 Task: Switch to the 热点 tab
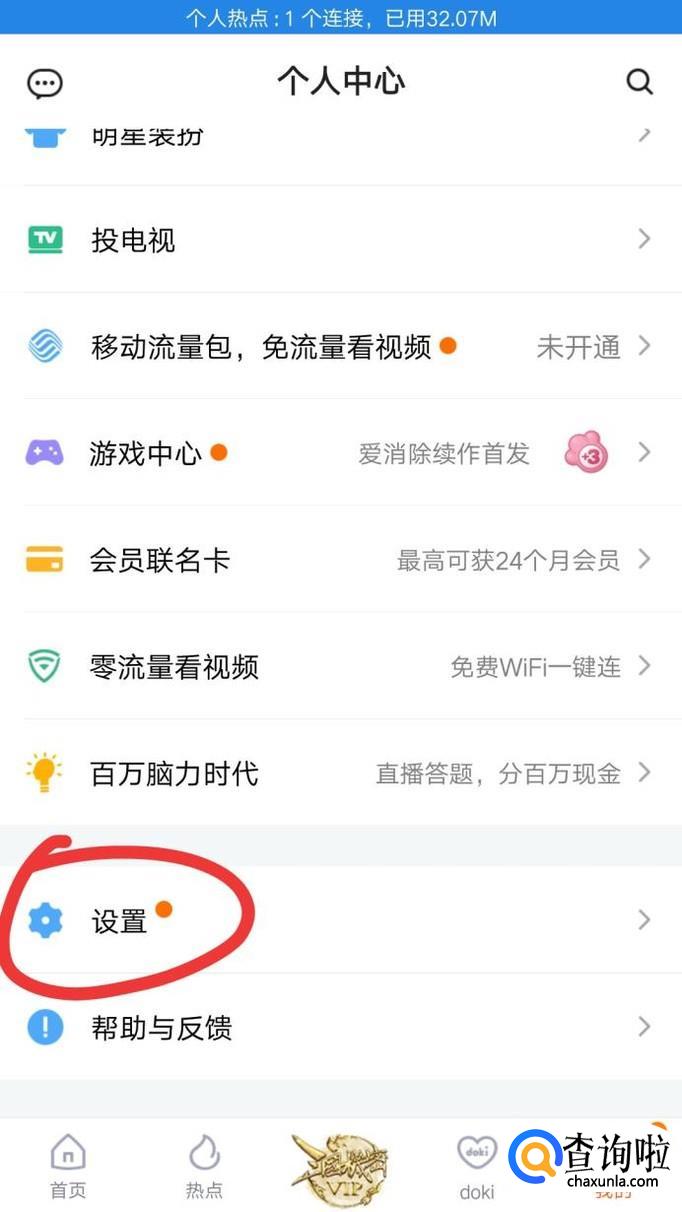click(204, 1166)
